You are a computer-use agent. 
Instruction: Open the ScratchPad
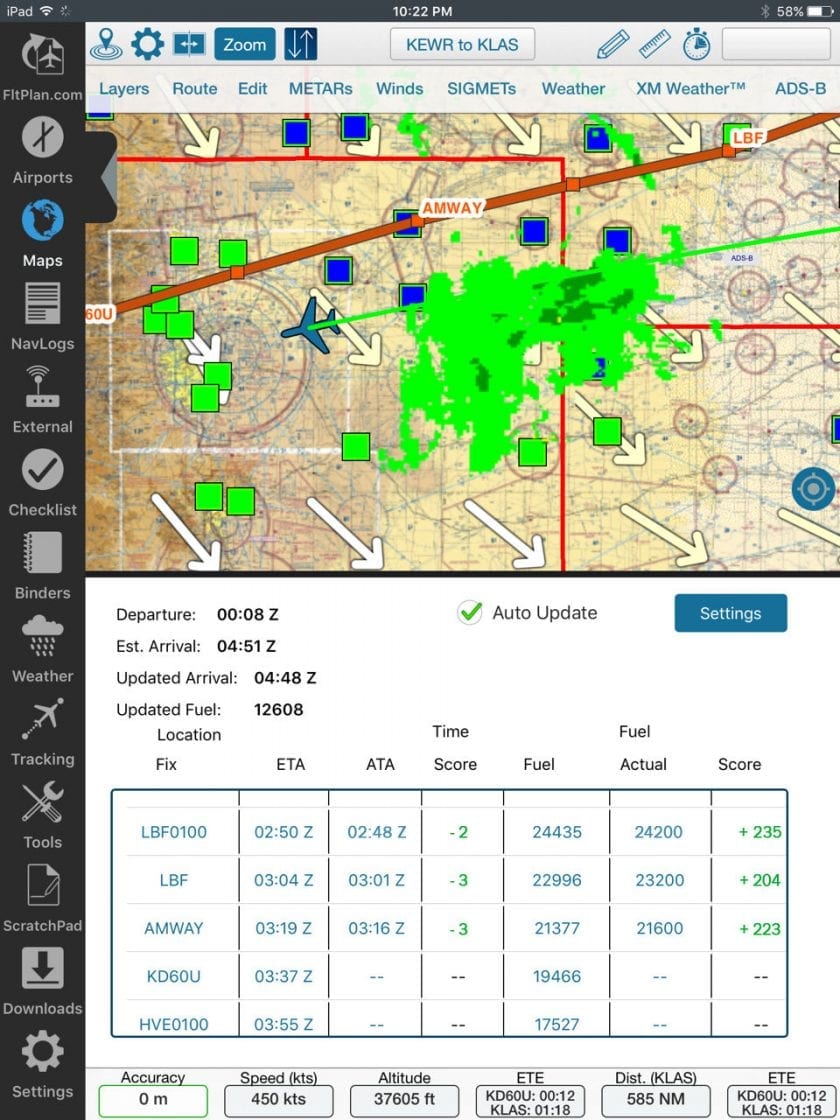[x=42, y=898]
